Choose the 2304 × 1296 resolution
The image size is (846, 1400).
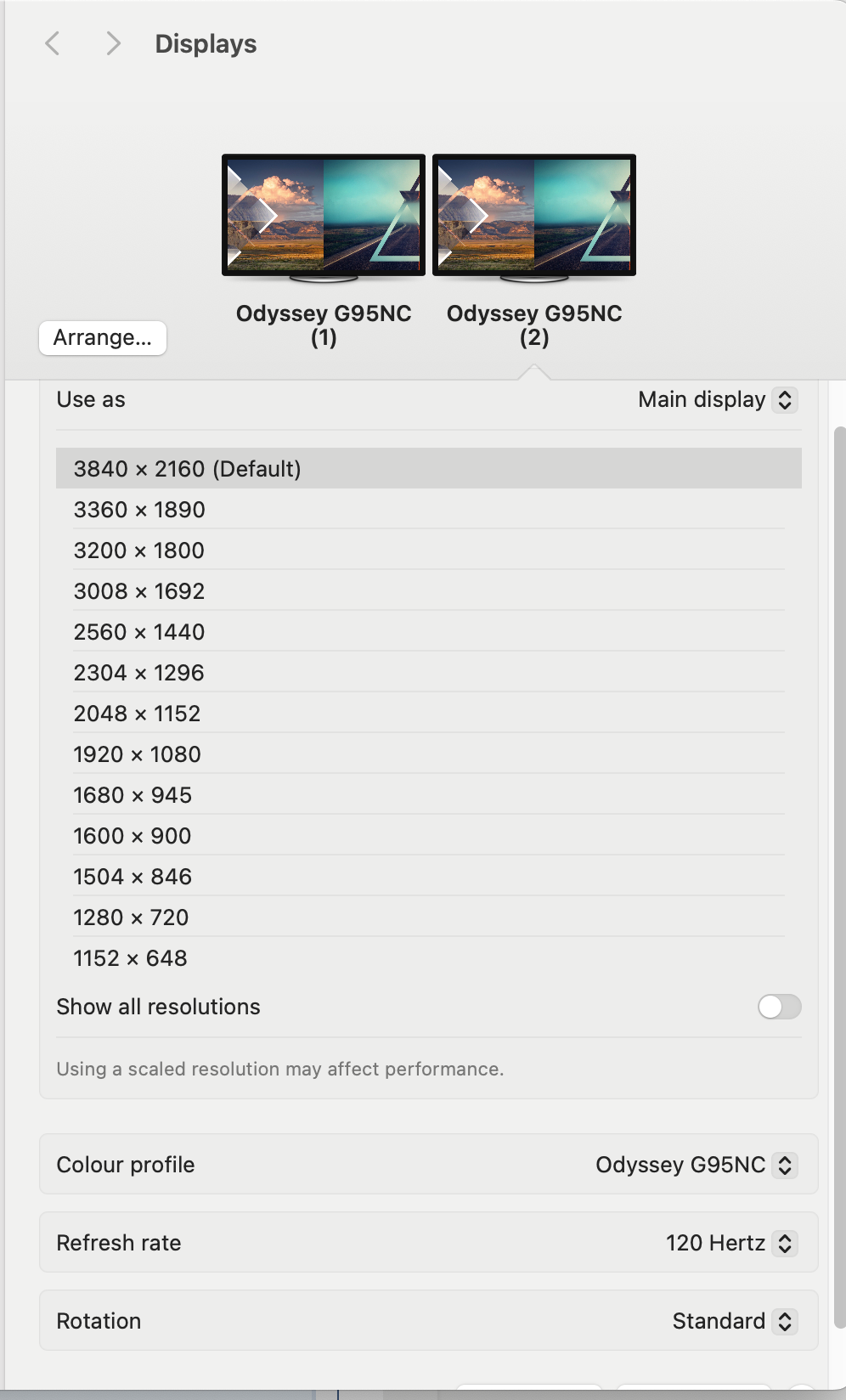pos(428,673)
